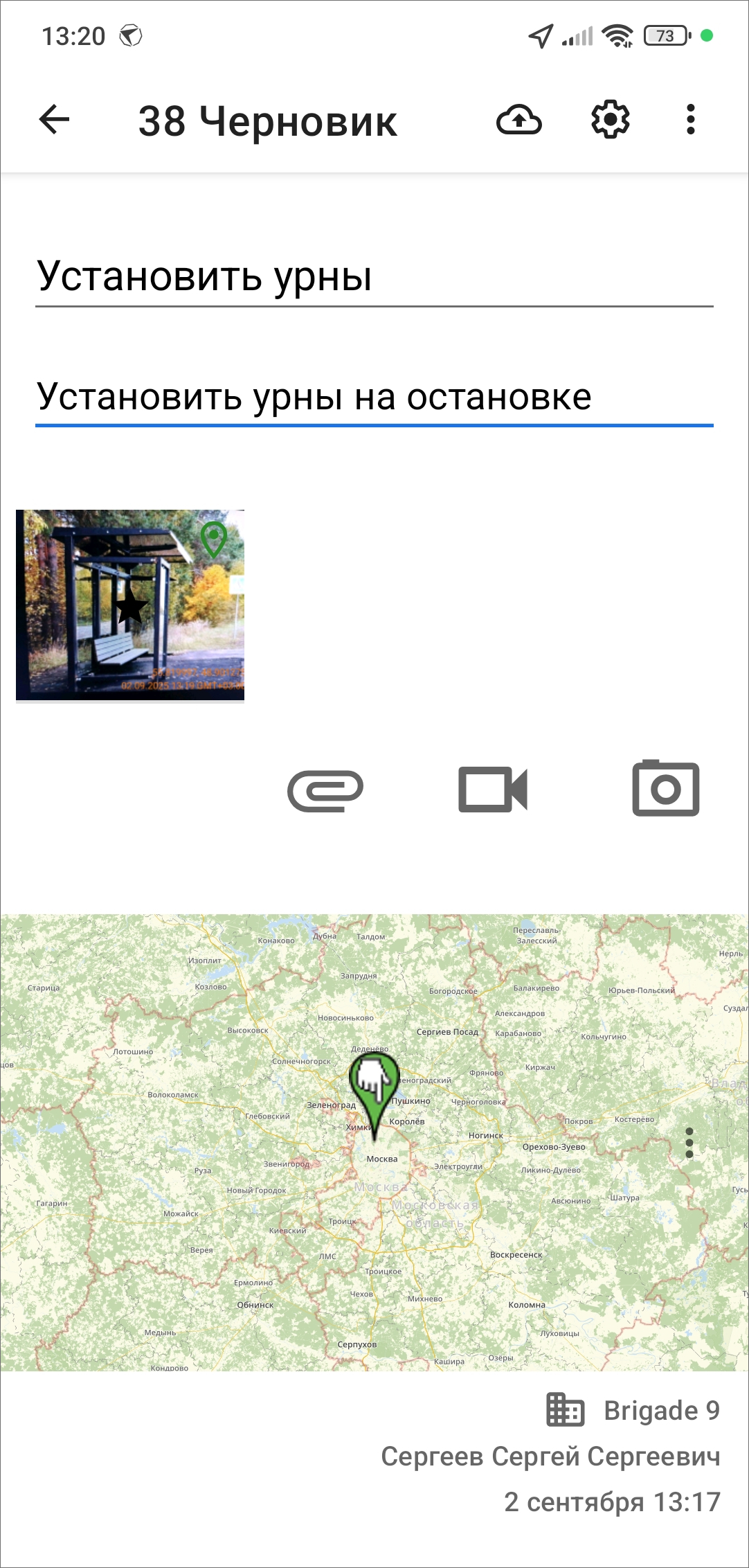
Task: Take a photo with the camera icon
Action: pos(665,789)
